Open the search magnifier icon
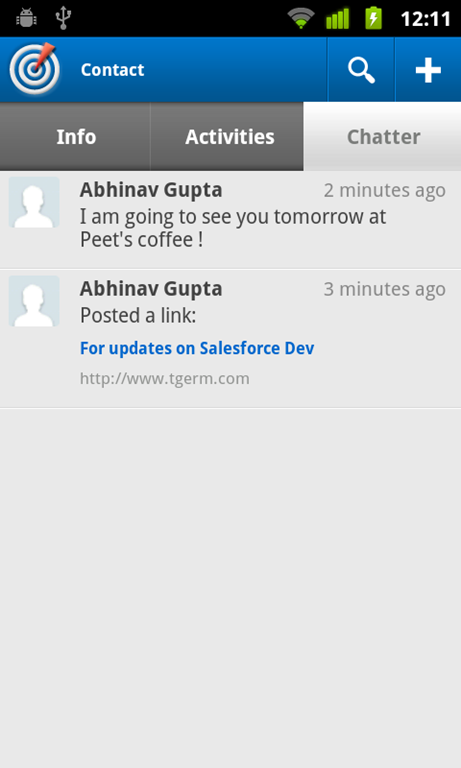Screen dimensions: 461x768 (361, 70)
